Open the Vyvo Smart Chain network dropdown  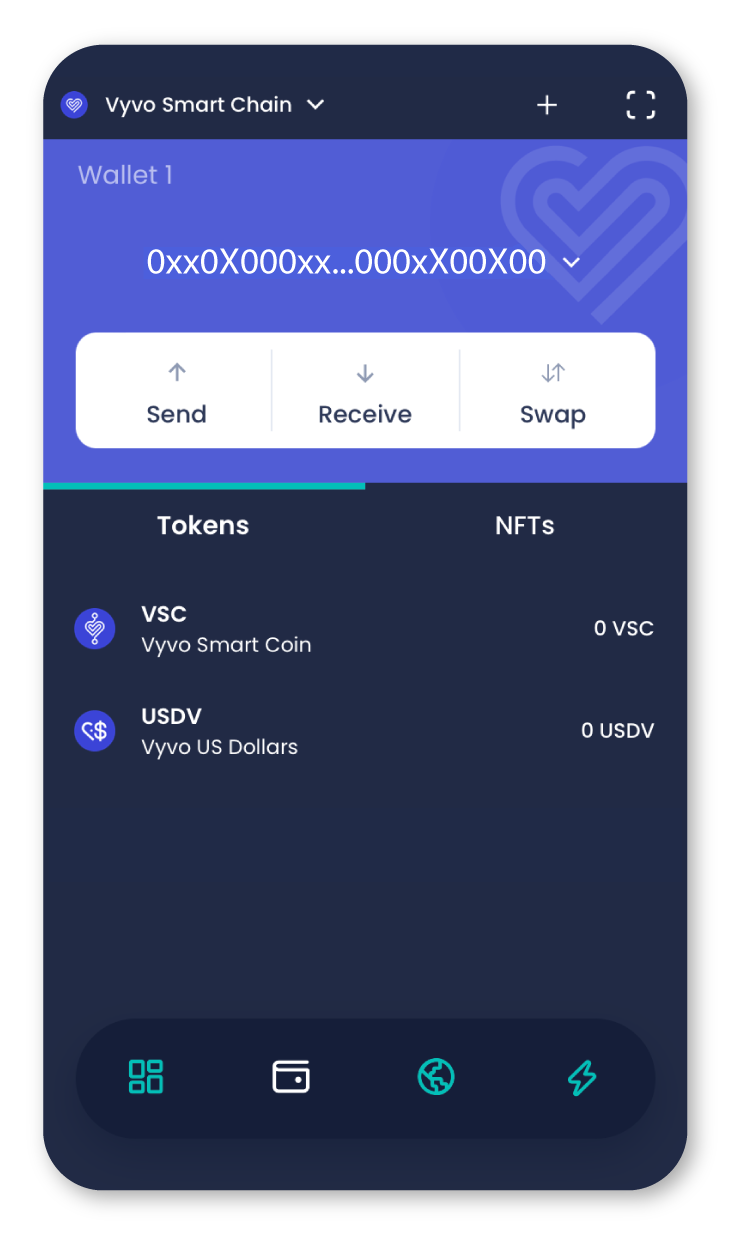pos(197,105)
